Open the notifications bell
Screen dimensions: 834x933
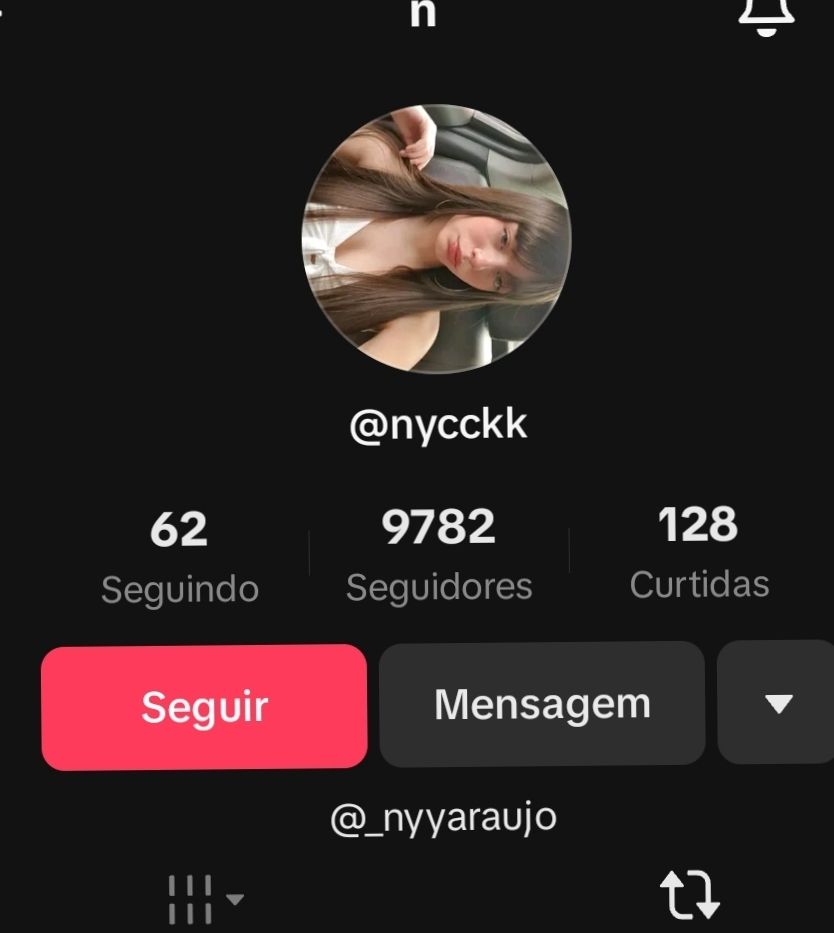click(766, 14)
